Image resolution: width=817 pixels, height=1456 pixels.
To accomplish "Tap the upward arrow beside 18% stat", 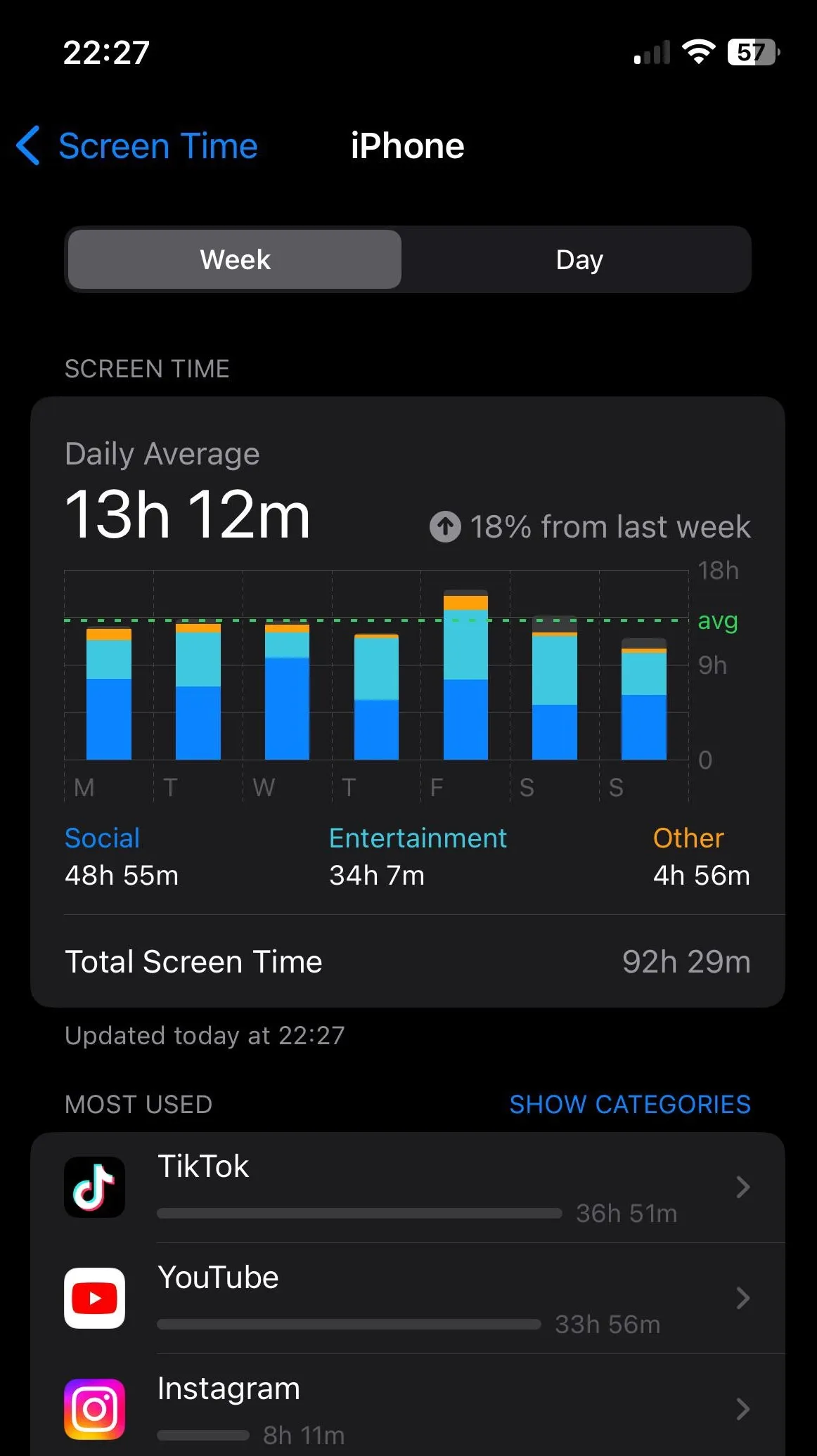I will point(444,526).
